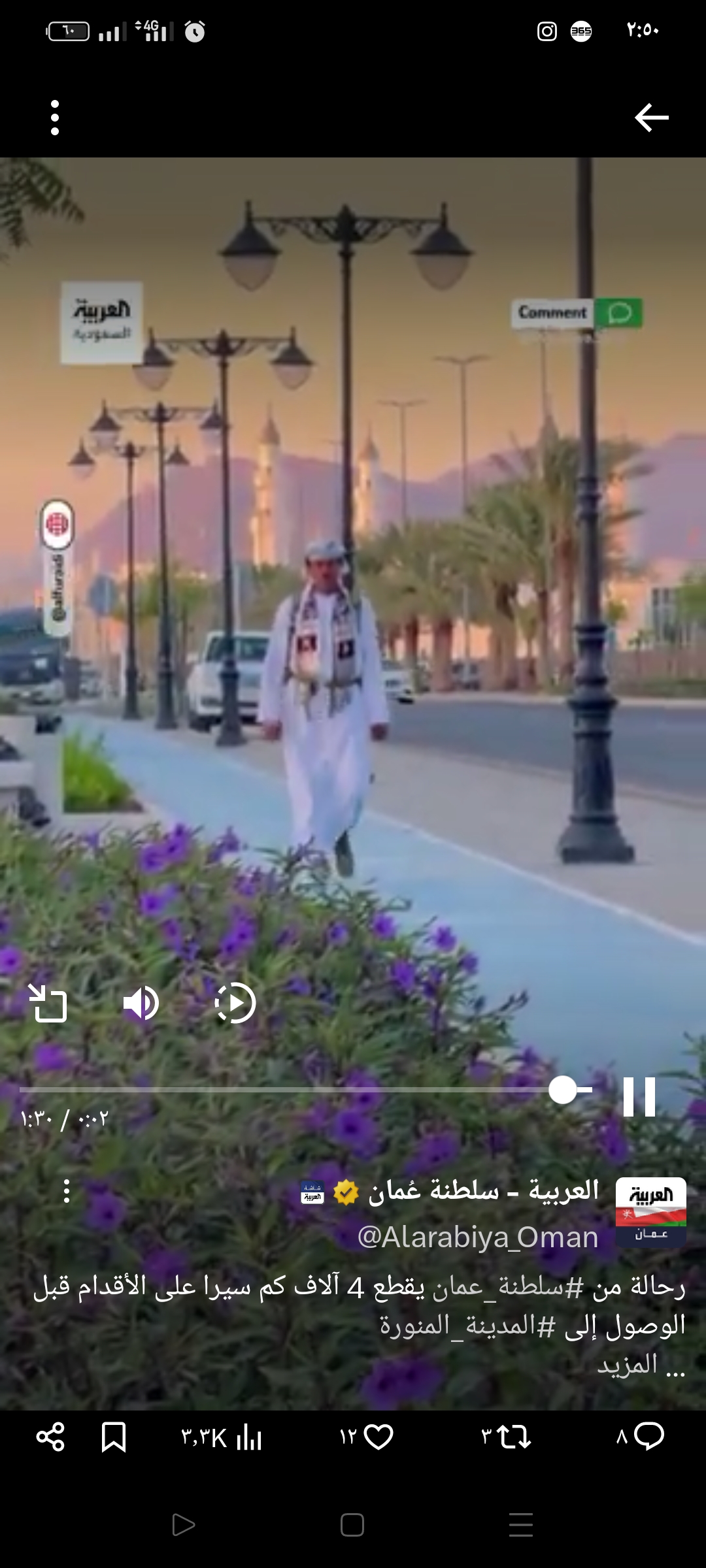Image resolution: width=706 pixels, height=1568 pixels.
Task: Mute the video sound
Action: coord(141,1003)
